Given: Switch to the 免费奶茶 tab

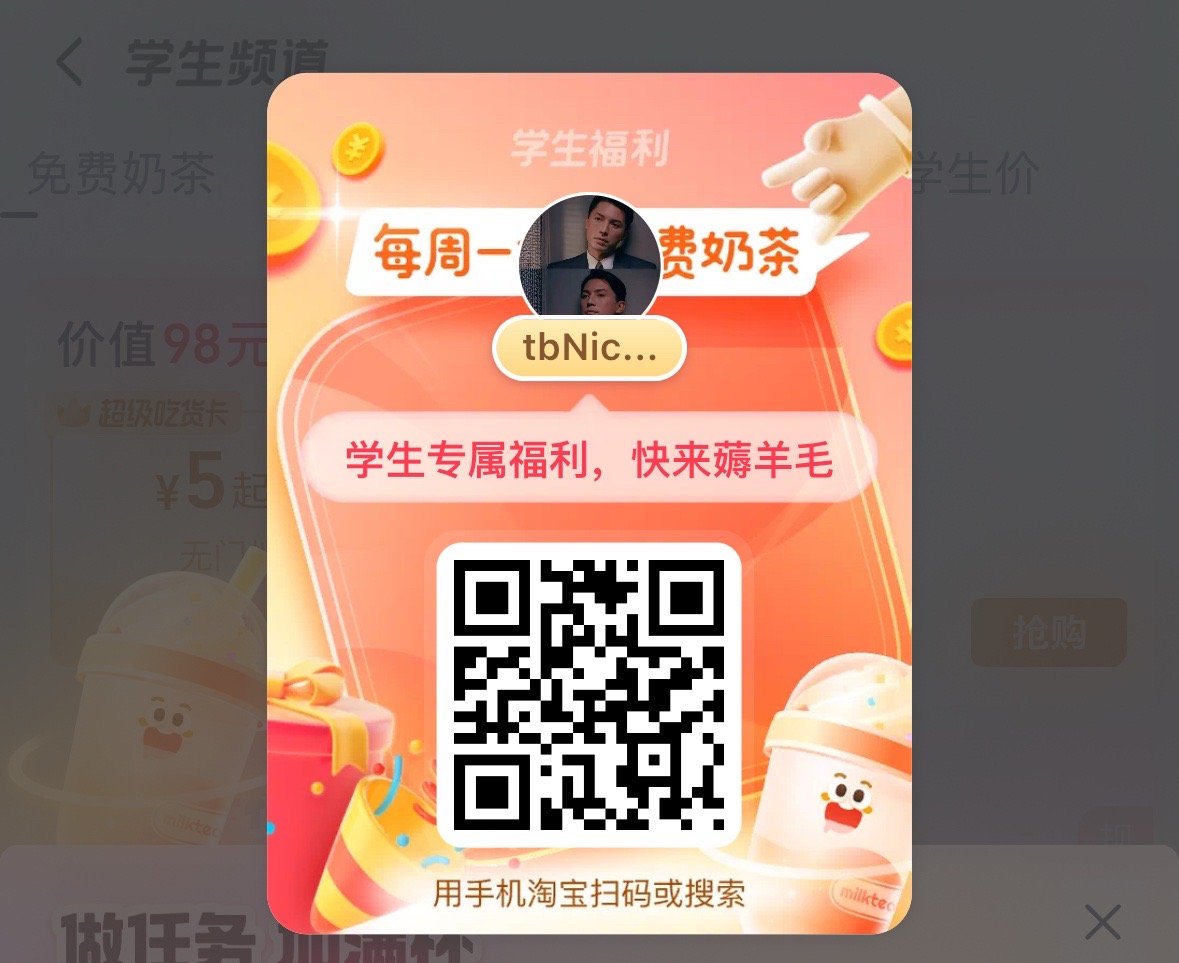Looking at the screenshot, I should pos(120,176).
